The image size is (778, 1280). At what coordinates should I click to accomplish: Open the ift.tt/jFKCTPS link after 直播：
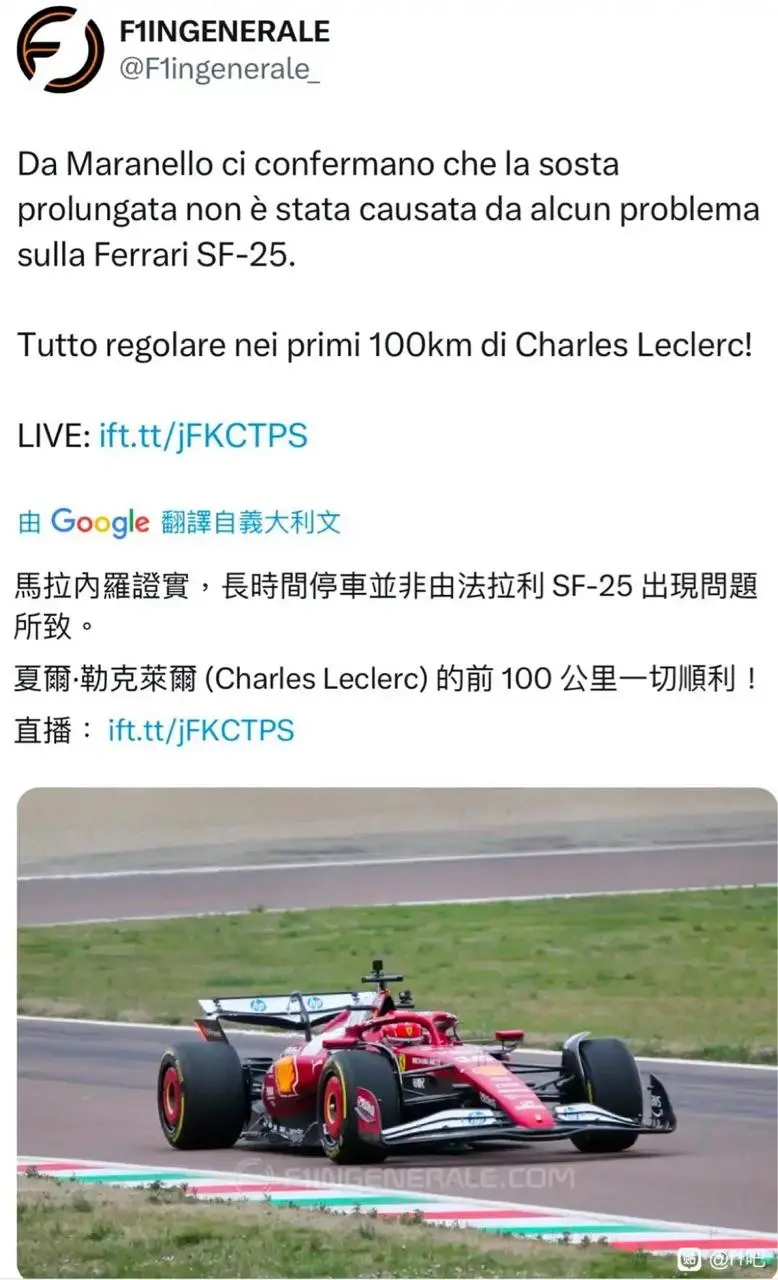(201, 730)
